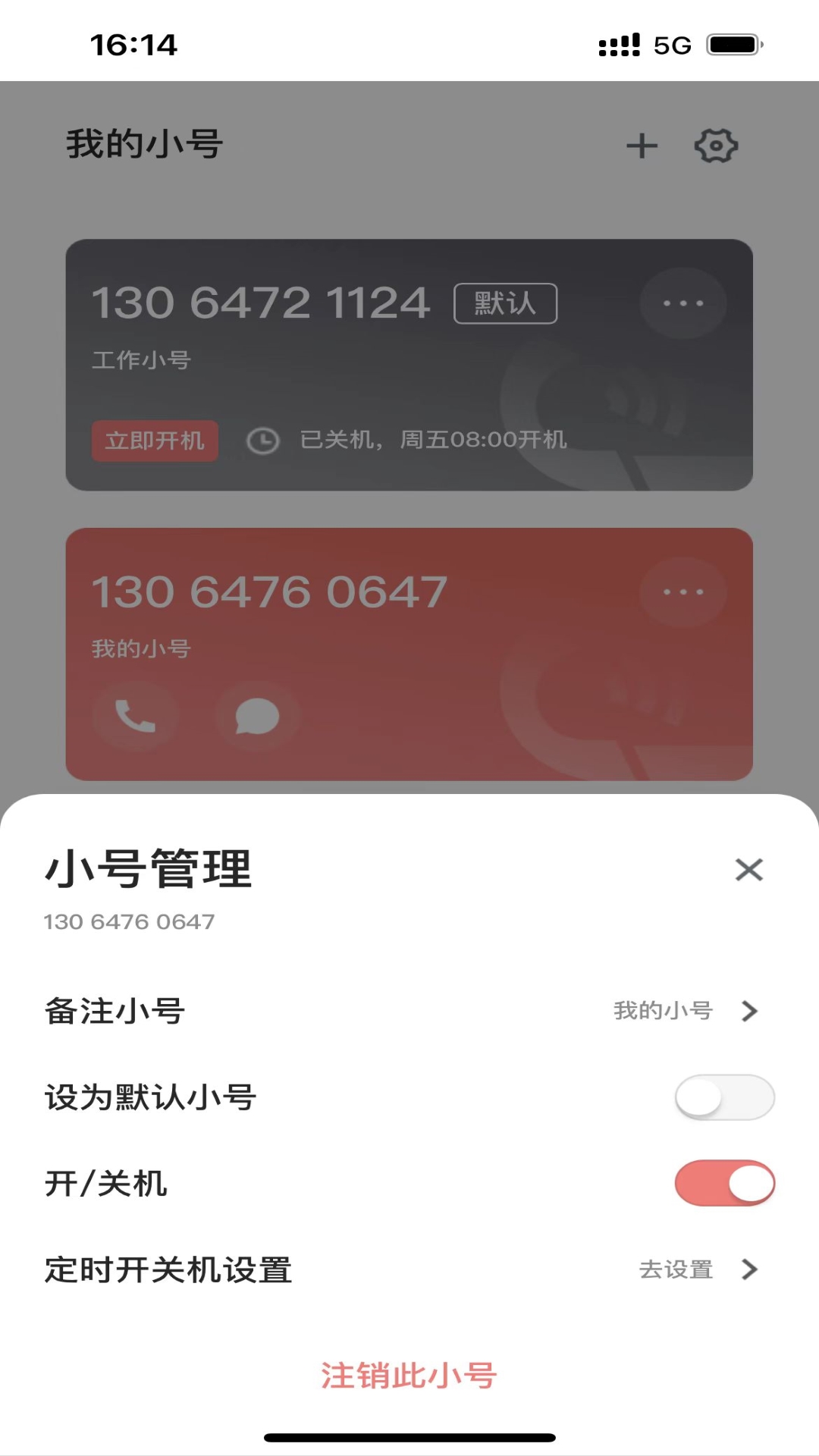
Task: Open more options on number 130 6472 1124
Action: click(x=684, y=302)
